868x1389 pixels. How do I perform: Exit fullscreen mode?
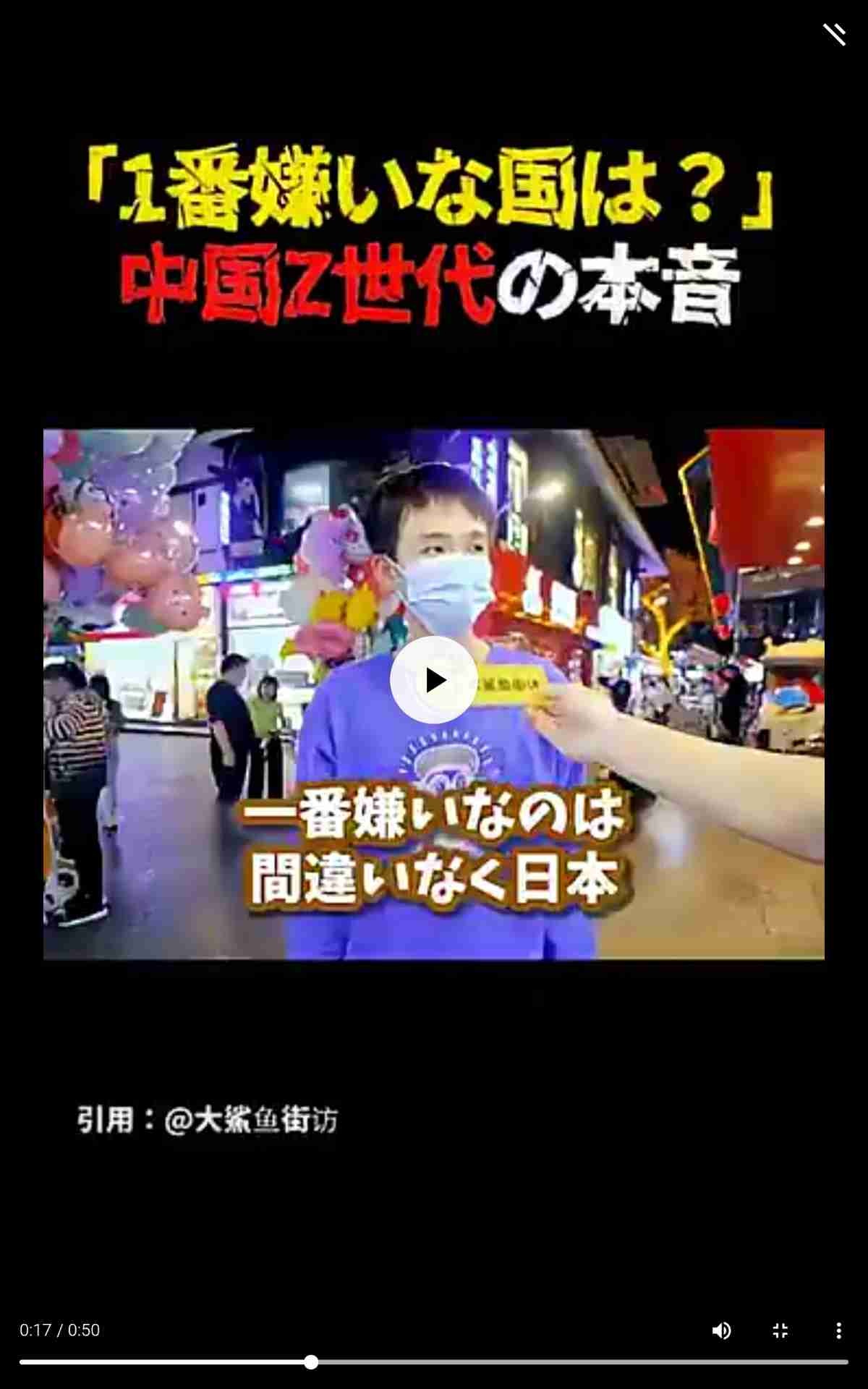[780, 1330]
